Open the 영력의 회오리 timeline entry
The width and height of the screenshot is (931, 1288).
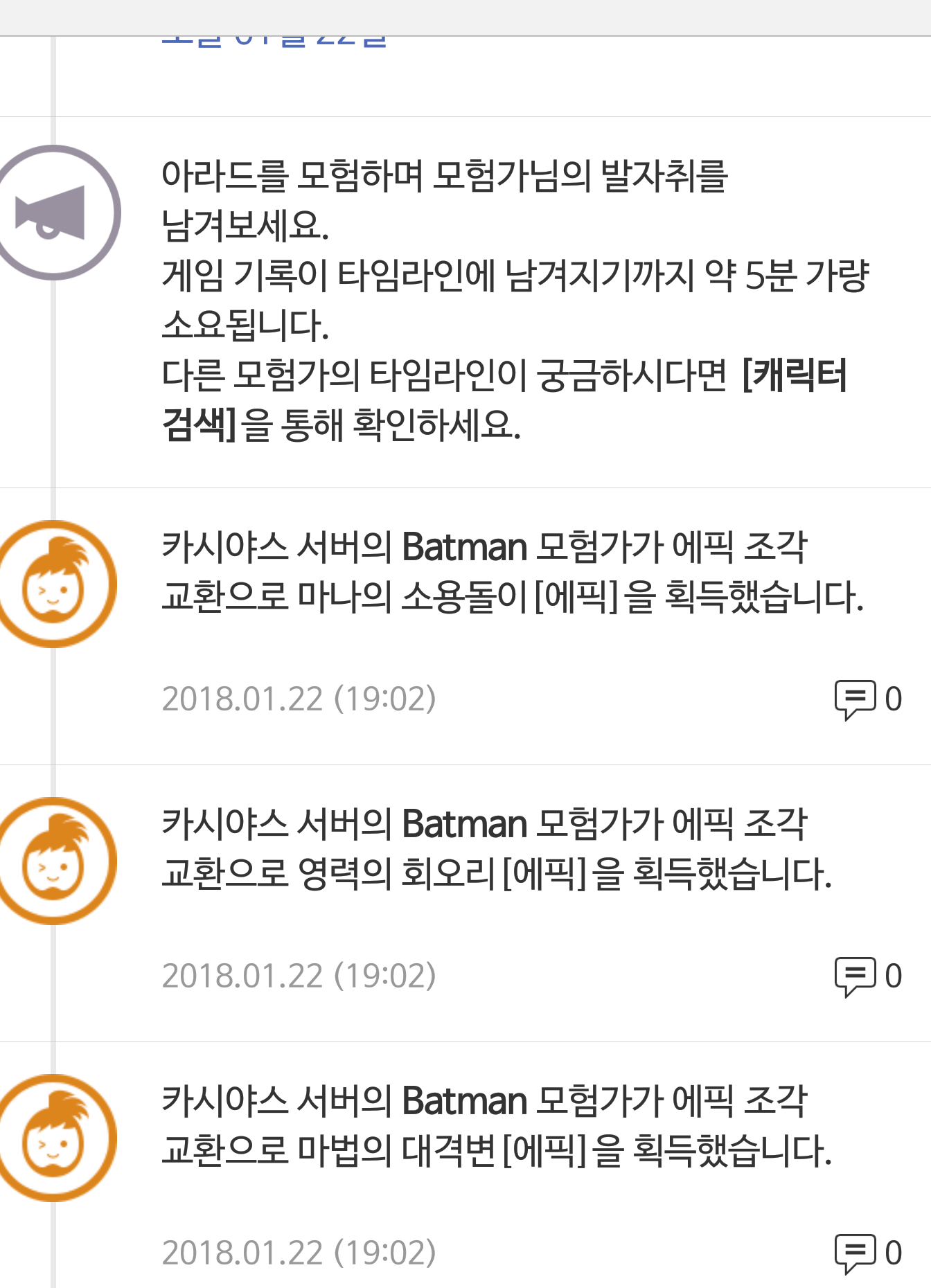click(496, 849)
